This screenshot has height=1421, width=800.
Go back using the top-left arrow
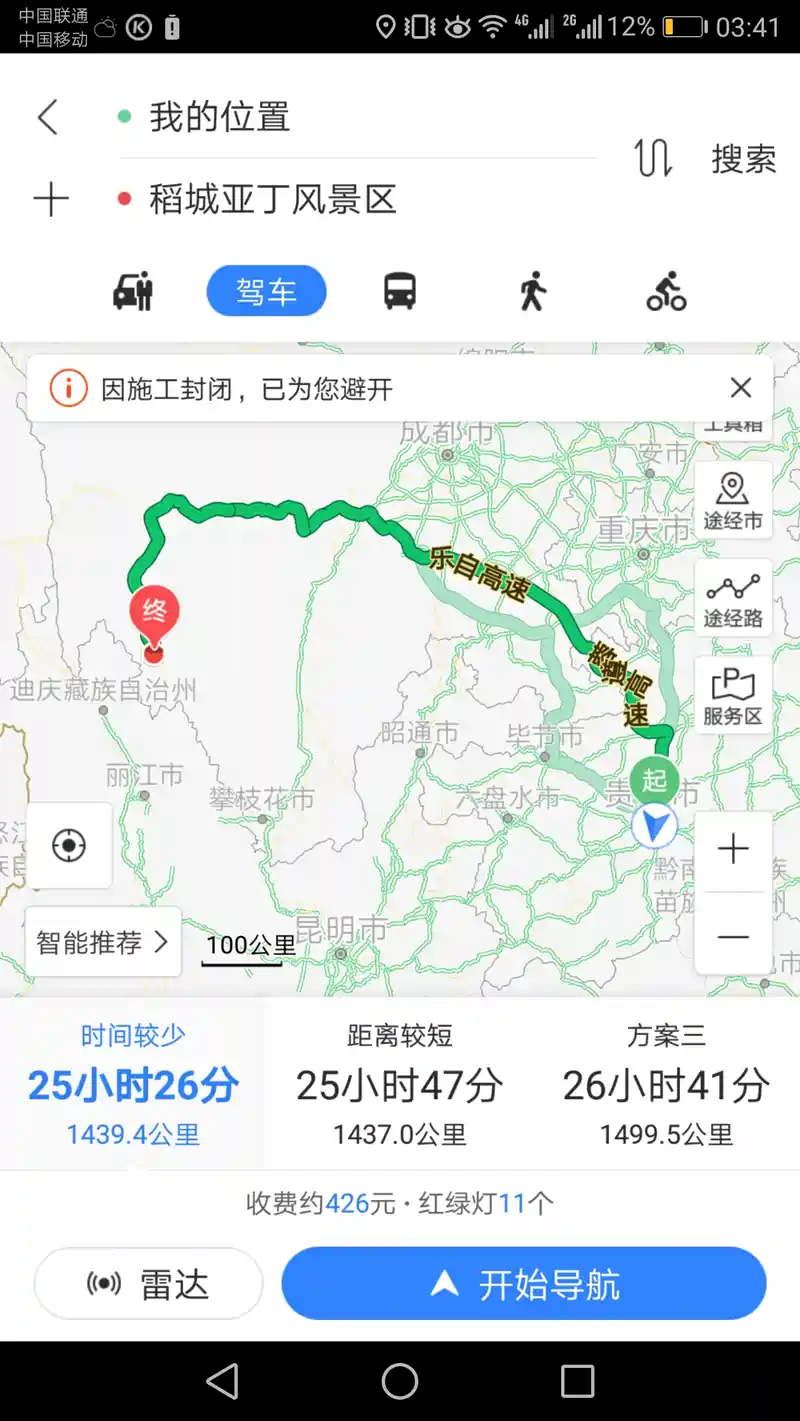pyautogui.click(x=48, y=117)
